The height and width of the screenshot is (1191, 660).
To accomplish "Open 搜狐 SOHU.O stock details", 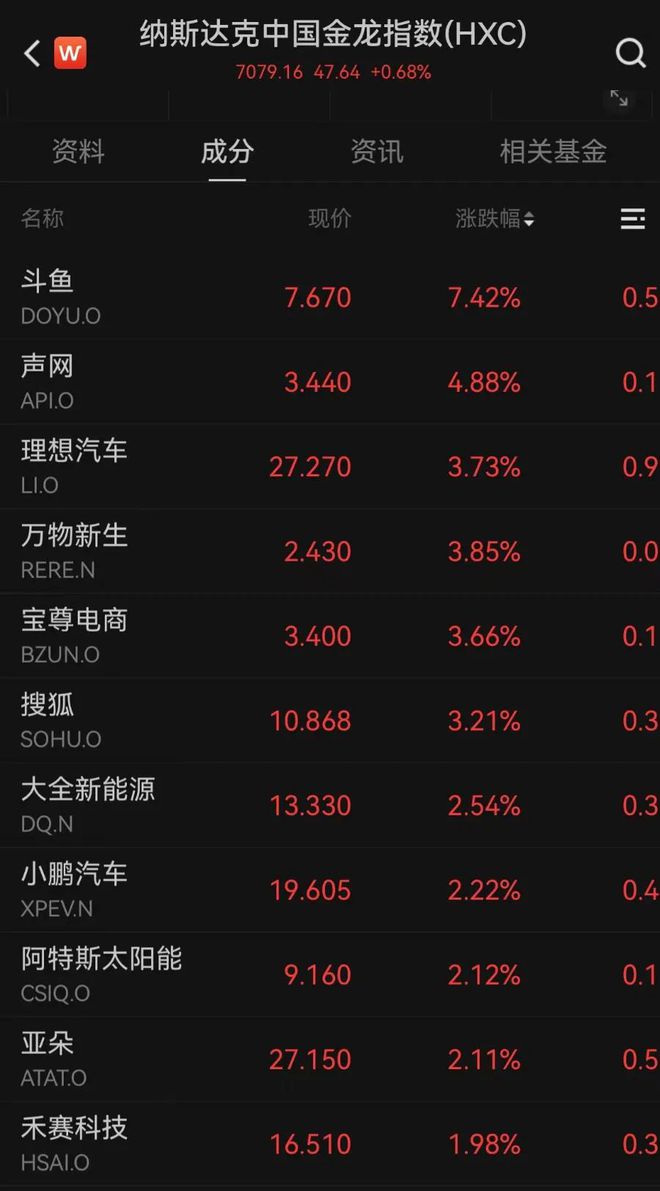I will coord(330,721).
